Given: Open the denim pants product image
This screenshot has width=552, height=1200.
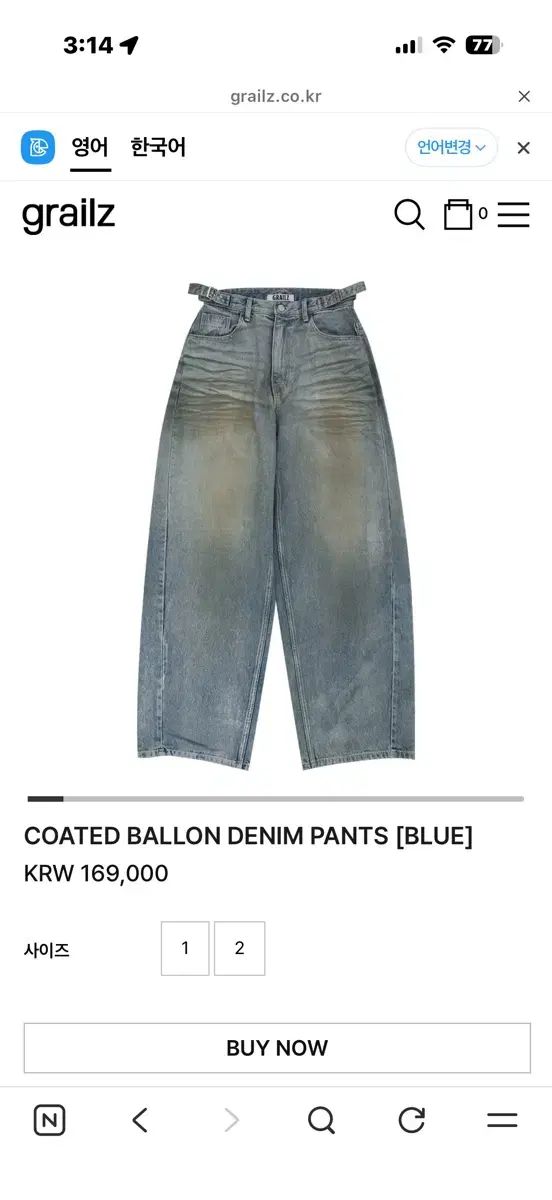Looking at the screenshot, I should [x=276, y=526].
